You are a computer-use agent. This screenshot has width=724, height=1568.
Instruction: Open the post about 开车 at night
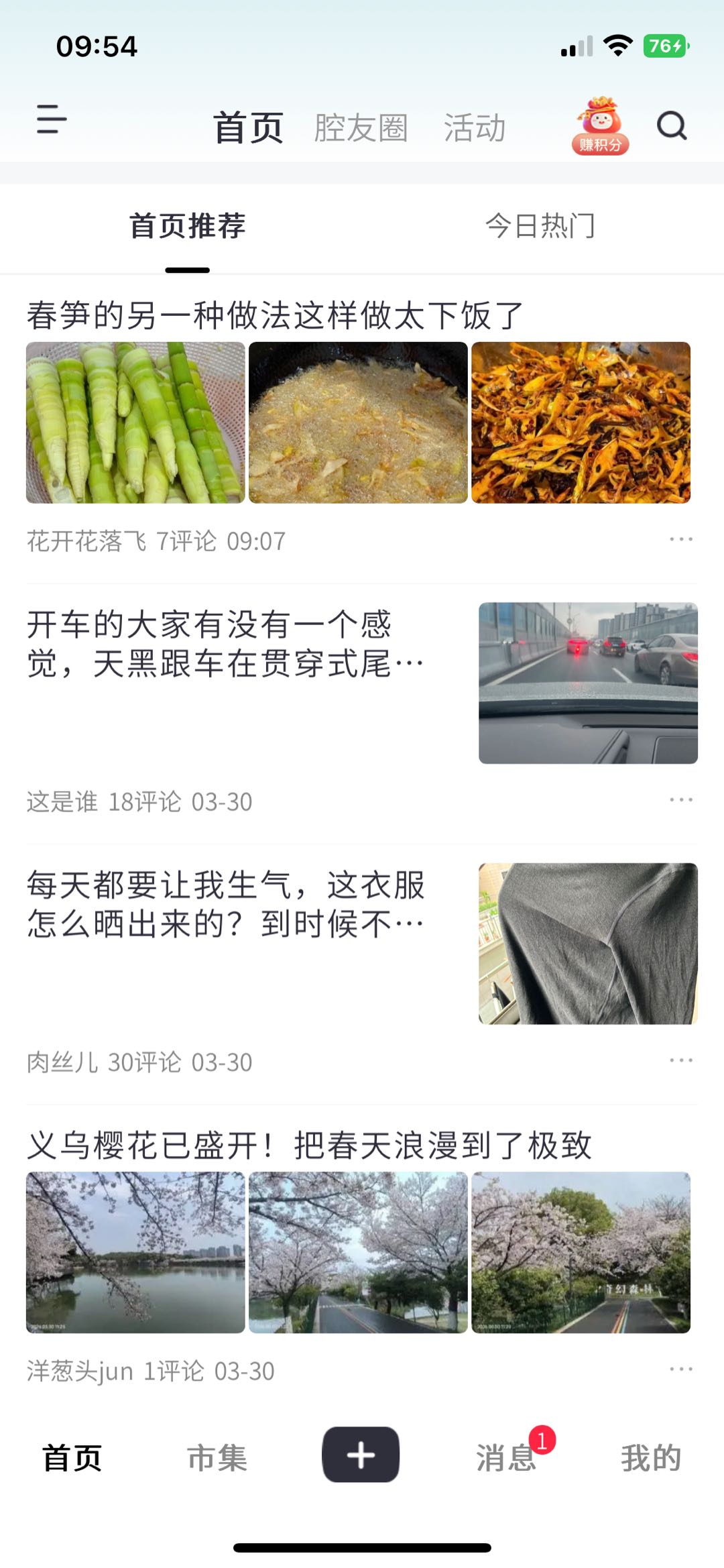point(225,644)
